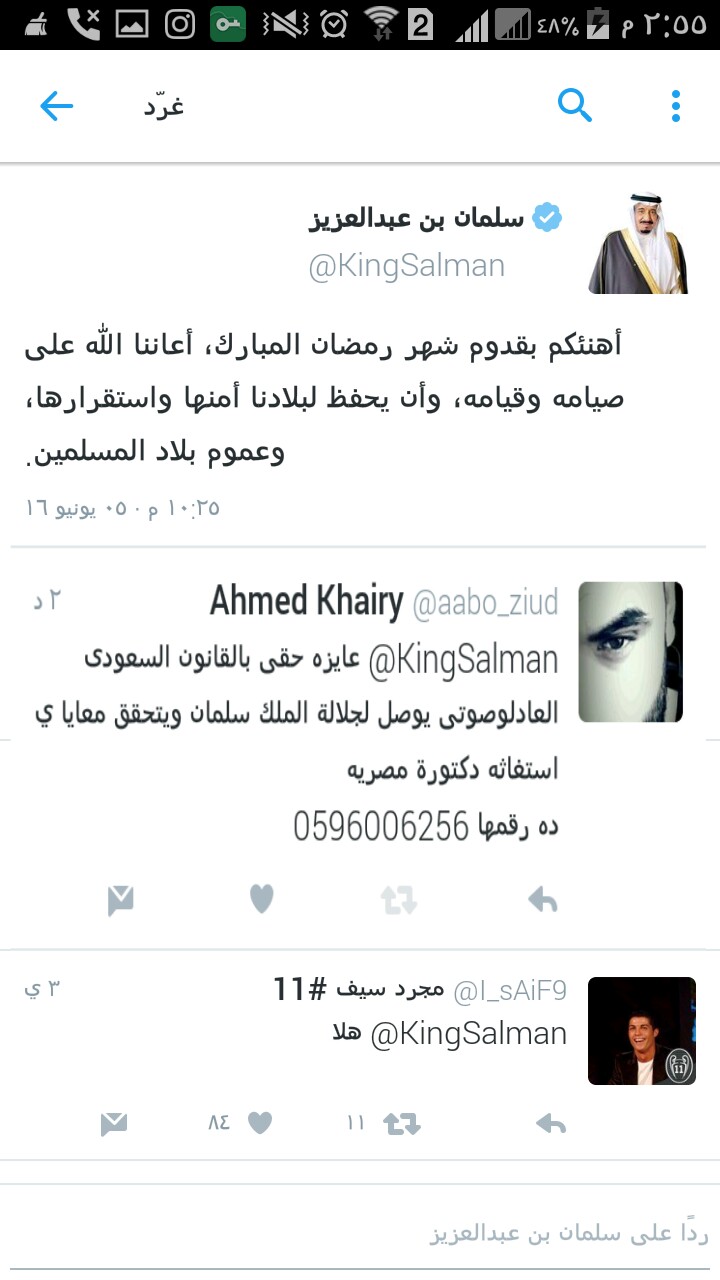The image size is (720, 1280).
Task: Retweet Ahmed Khairy's reply
Action: pyautogui.click(x=398, y=901)
